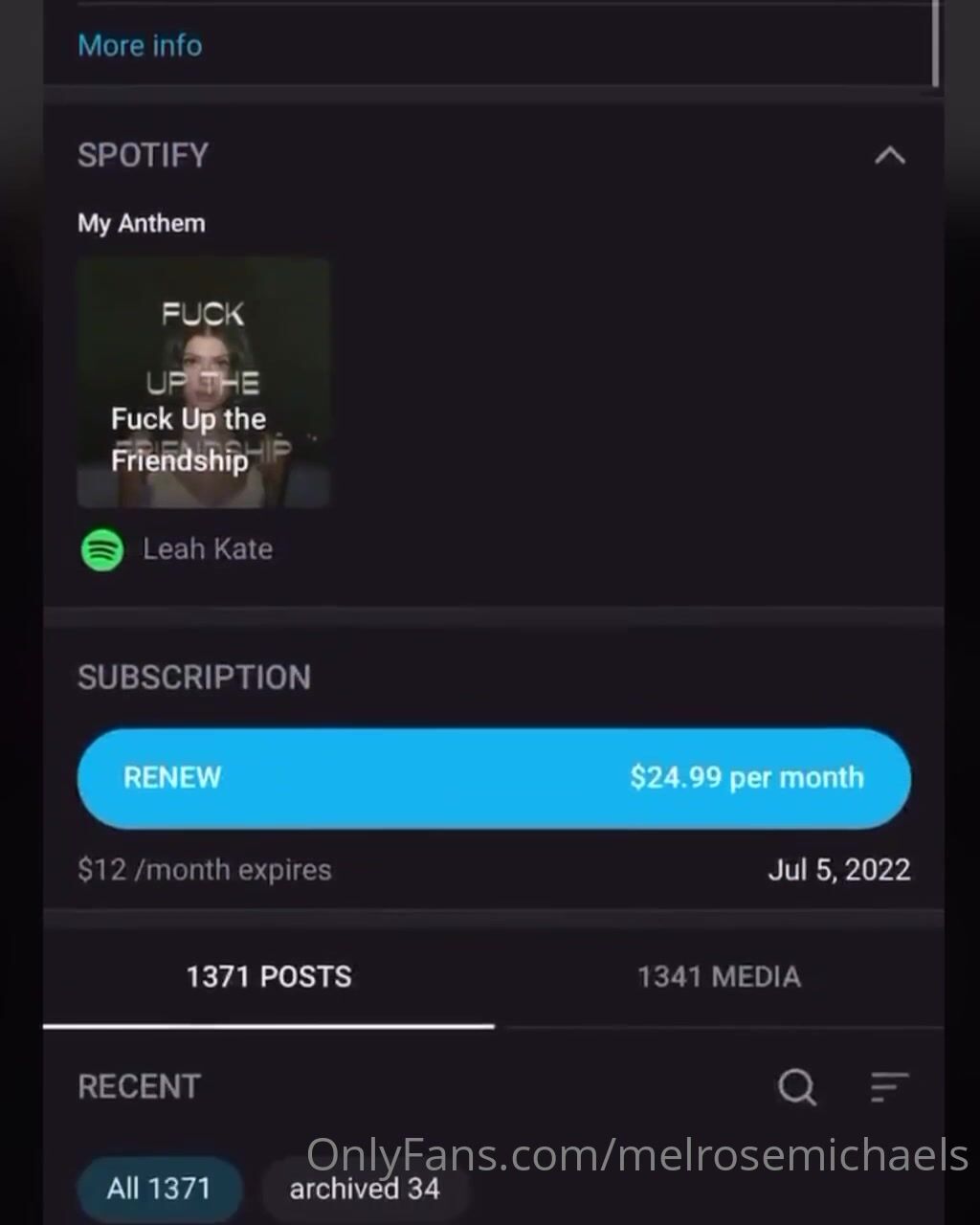Renew subscription for $24.99 per month
Image resolution: width=980 pixels, height=1225 pixels.
pyautogui.click(x=494, y=777)
